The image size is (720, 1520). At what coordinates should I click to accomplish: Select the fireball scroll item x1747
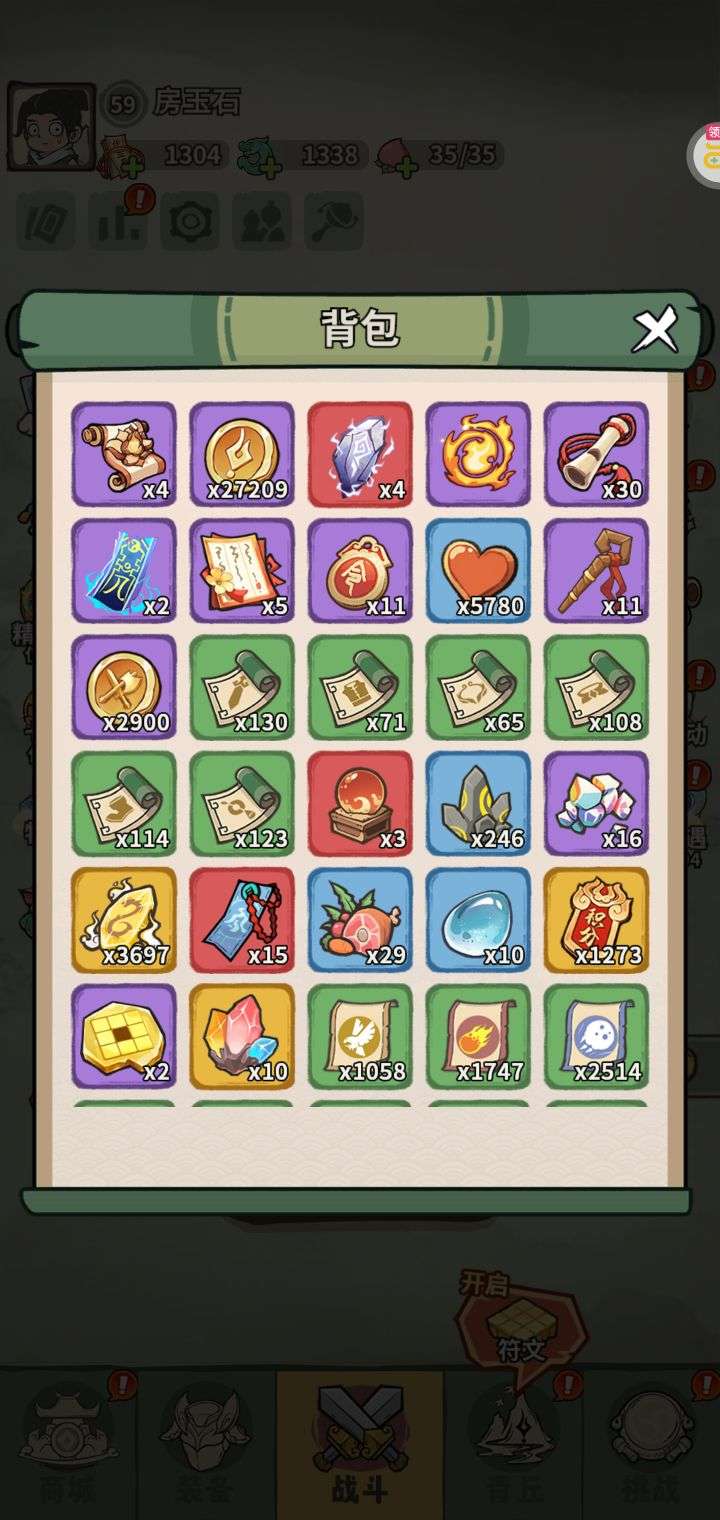pos(478,1036)
